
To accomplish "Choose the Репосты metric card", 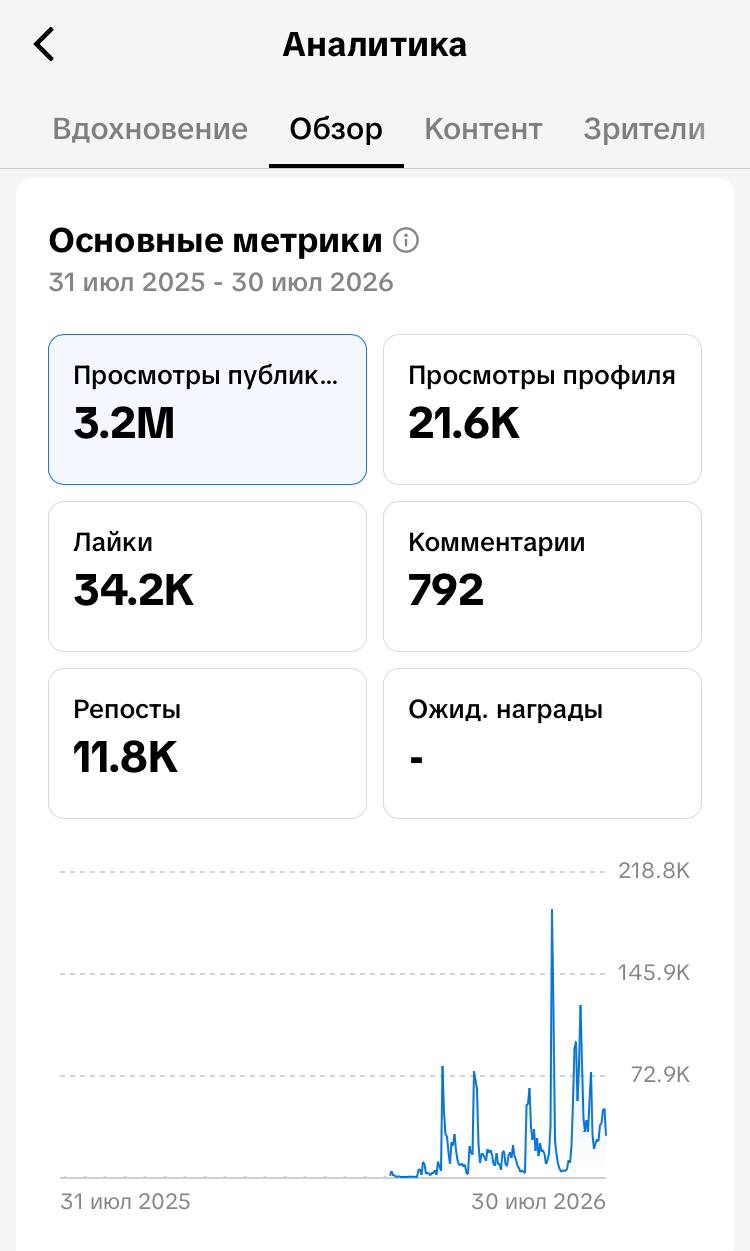I will click(x=207, y=743).
